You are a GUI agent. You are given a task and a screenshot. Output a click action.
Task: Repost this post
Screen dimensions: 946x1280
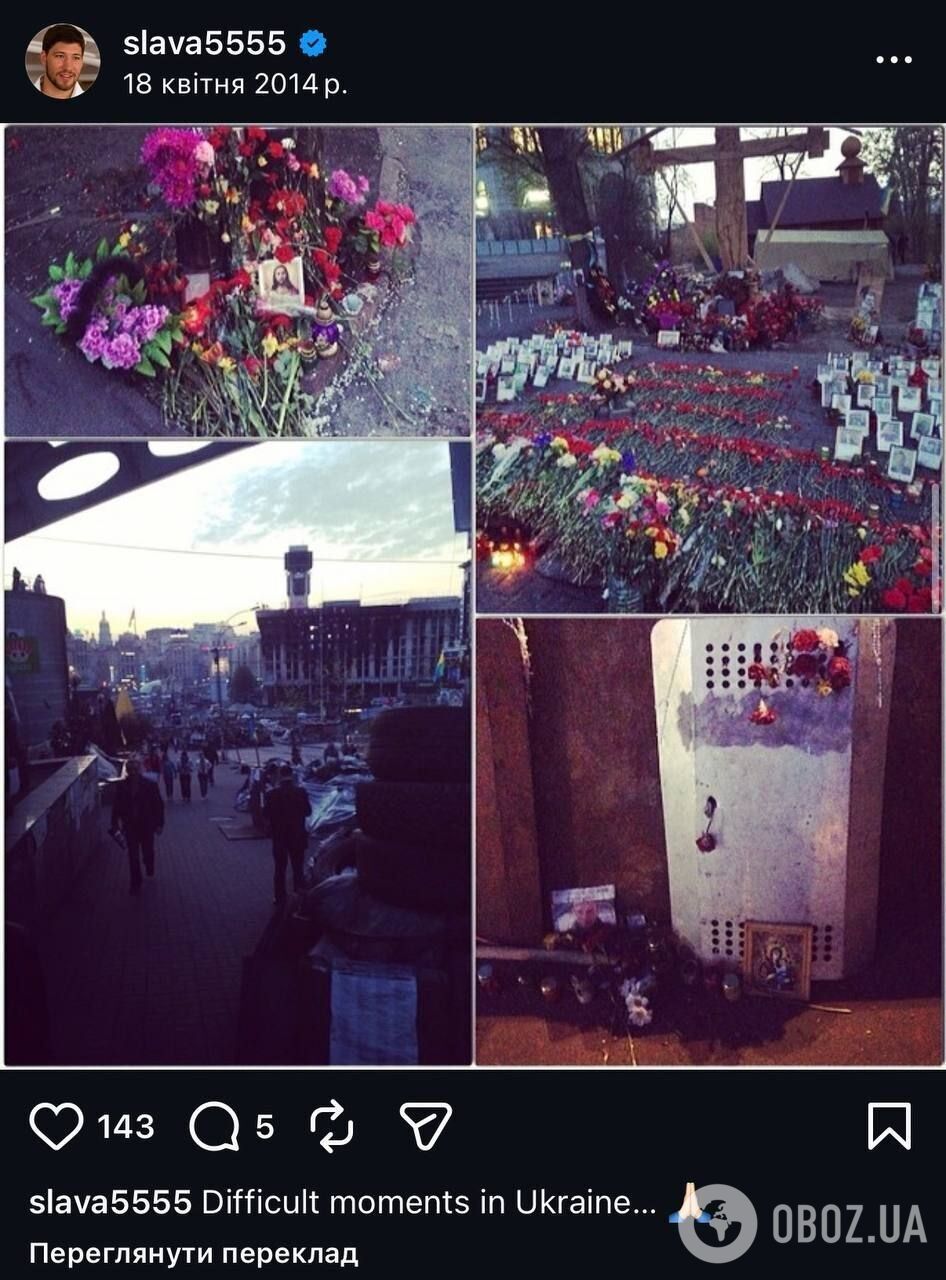(332, 1127)
